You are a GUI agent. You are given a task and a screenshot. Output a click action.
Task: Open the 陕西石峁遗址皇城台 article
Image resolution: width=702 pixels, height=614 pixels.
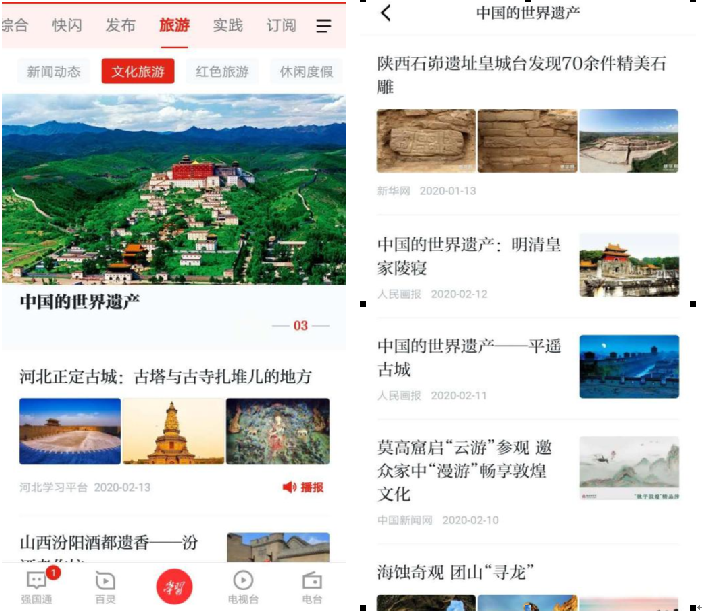[x=521, y=76]
